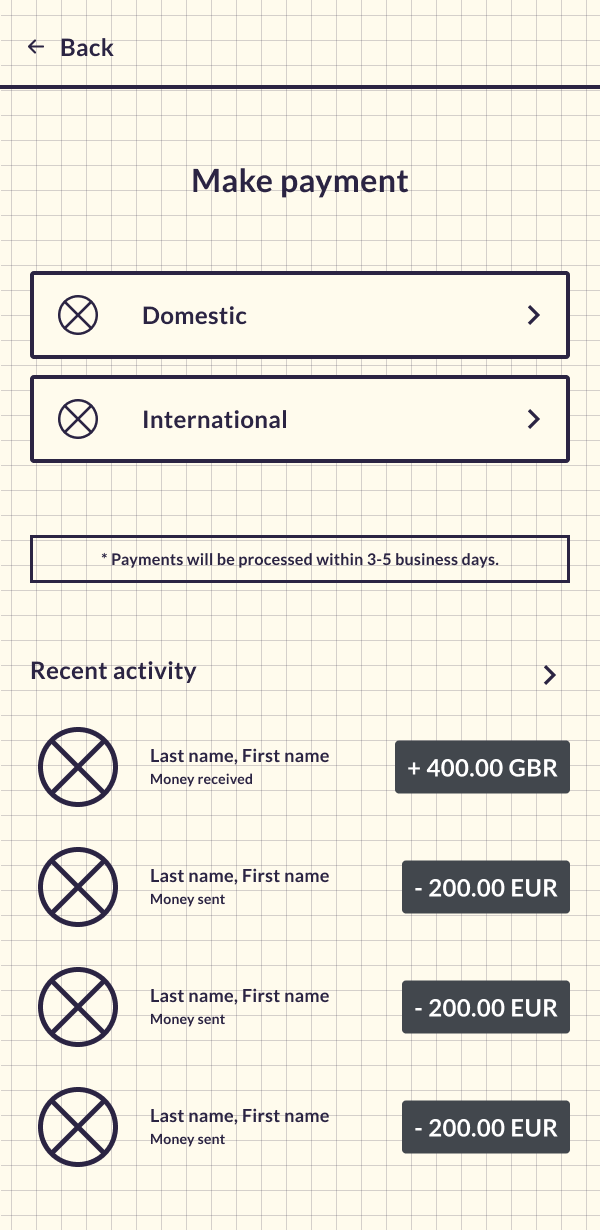Viewport: 600px width, 1230px height.
Task: Select International payment option
Action: [x=299, y=419]
